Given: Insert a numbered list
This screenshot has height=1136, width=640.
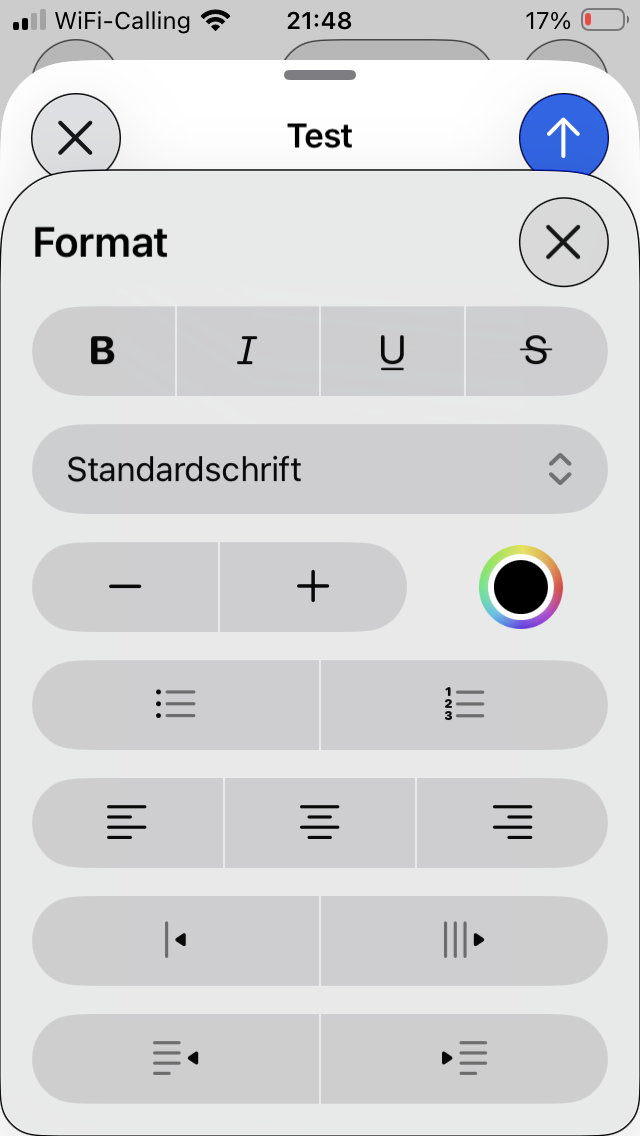Looking at the screenshot, I should tap(464, 705).
